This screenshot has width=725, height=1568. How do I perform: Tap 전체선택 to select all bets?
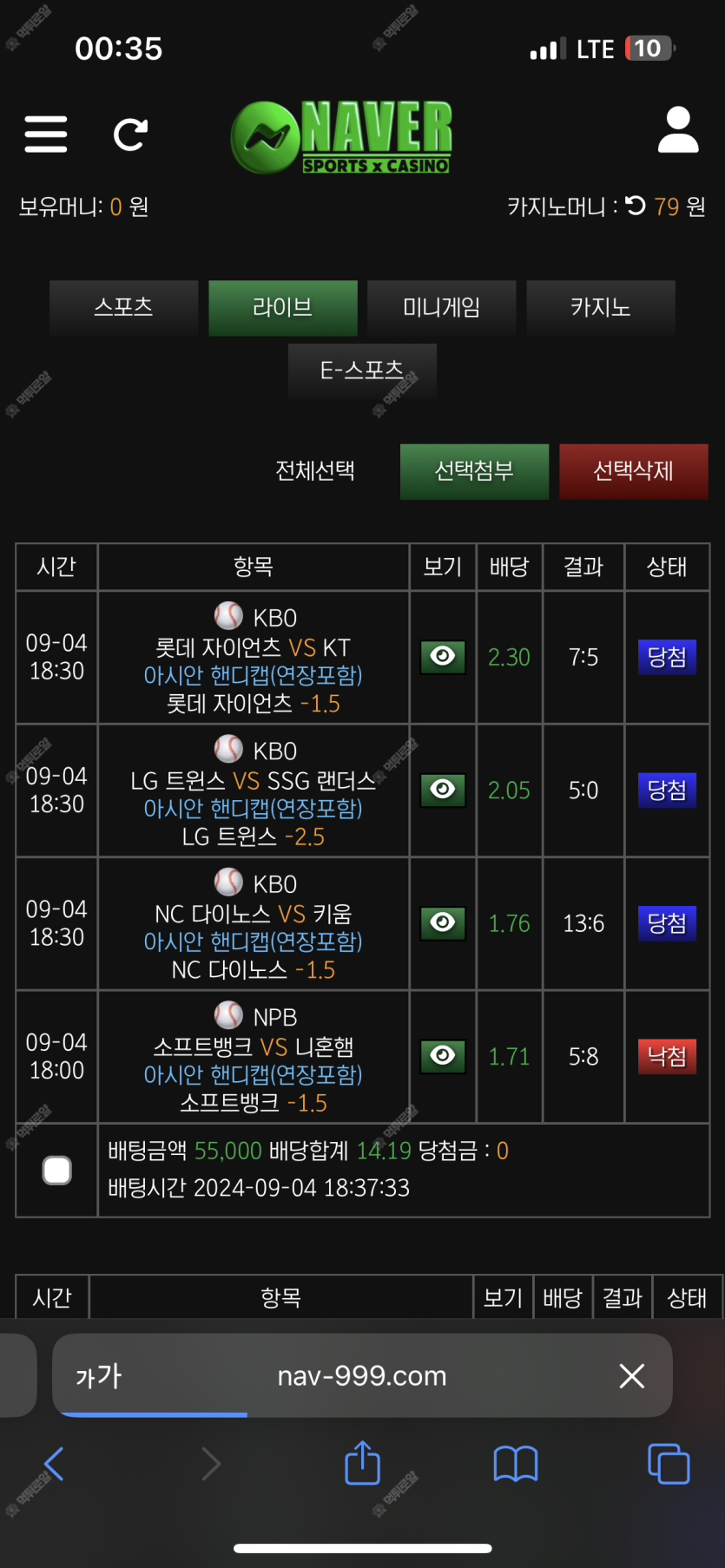[315, 470]
